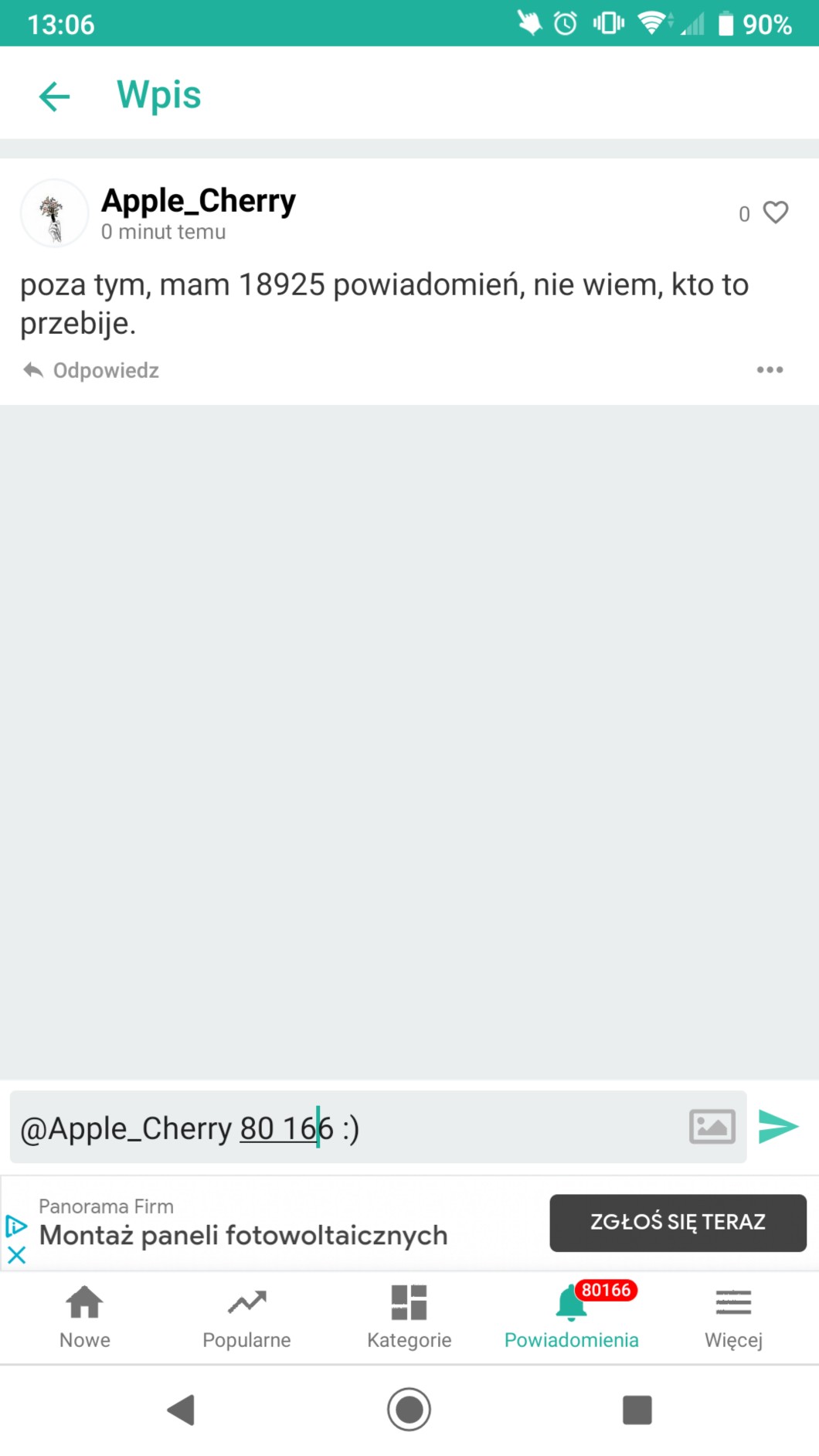The height and width of the screenshot is (1456, 819).
Task: Close the Panorama Firm ad
Action: [16, 1255]
